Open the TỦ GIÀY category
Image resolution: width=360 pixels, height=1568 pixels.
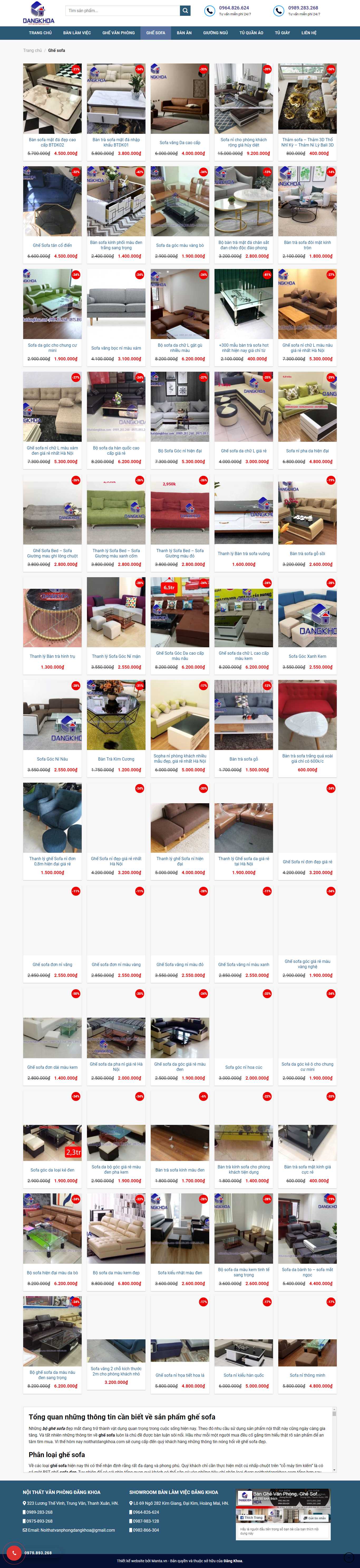[x=282, y=33]
